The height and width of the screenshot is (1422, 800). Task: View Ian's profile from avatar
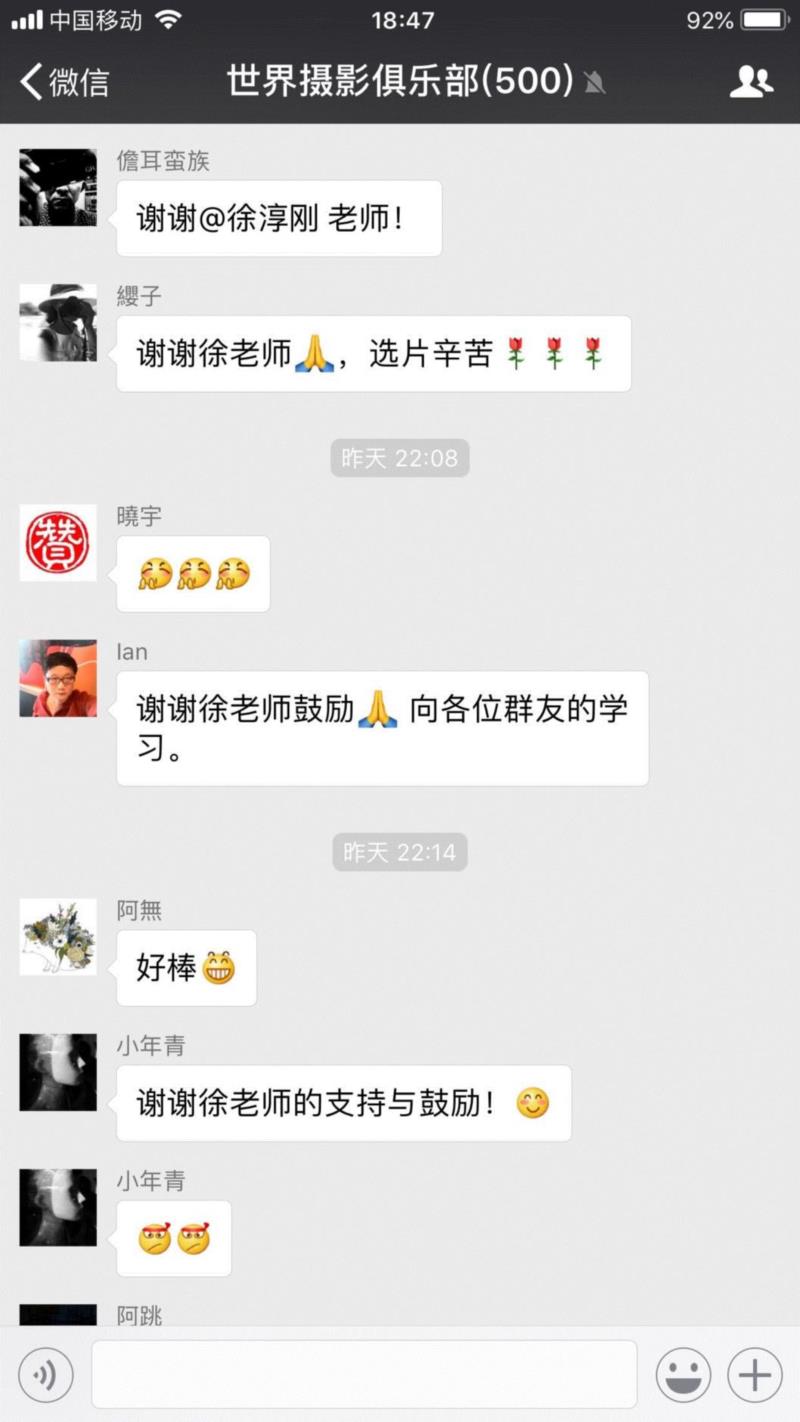(x=58, y=678)
